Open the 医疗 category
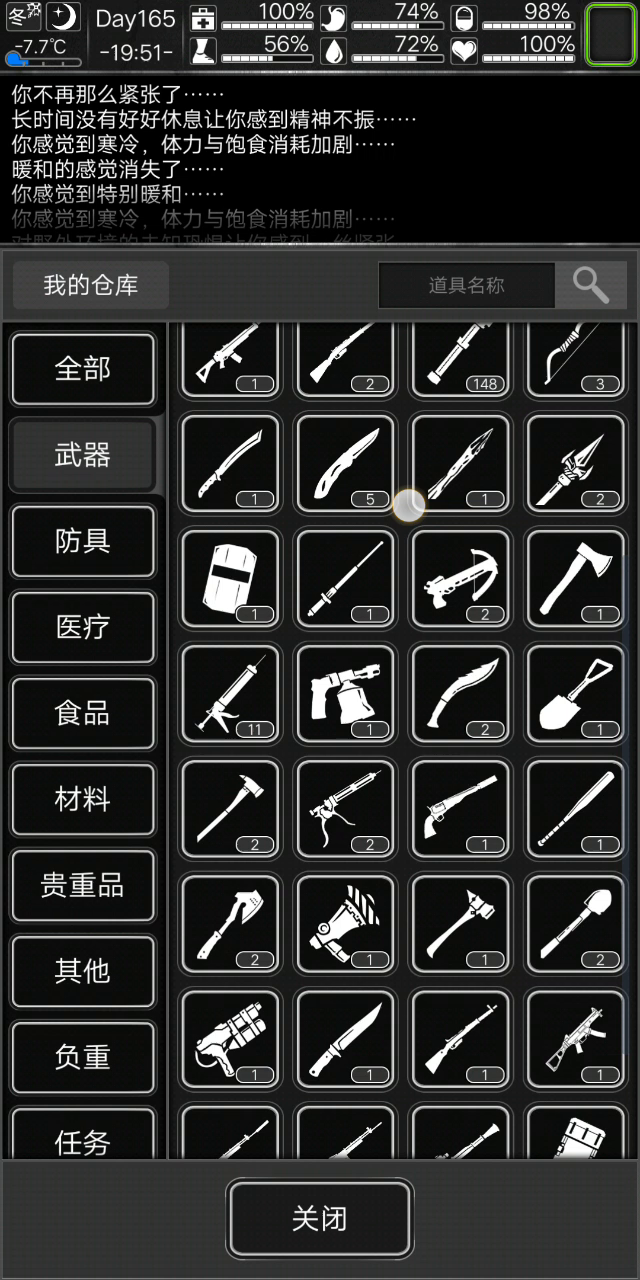Viewport: 640px width, 1280px height. (x=83, y=627)
